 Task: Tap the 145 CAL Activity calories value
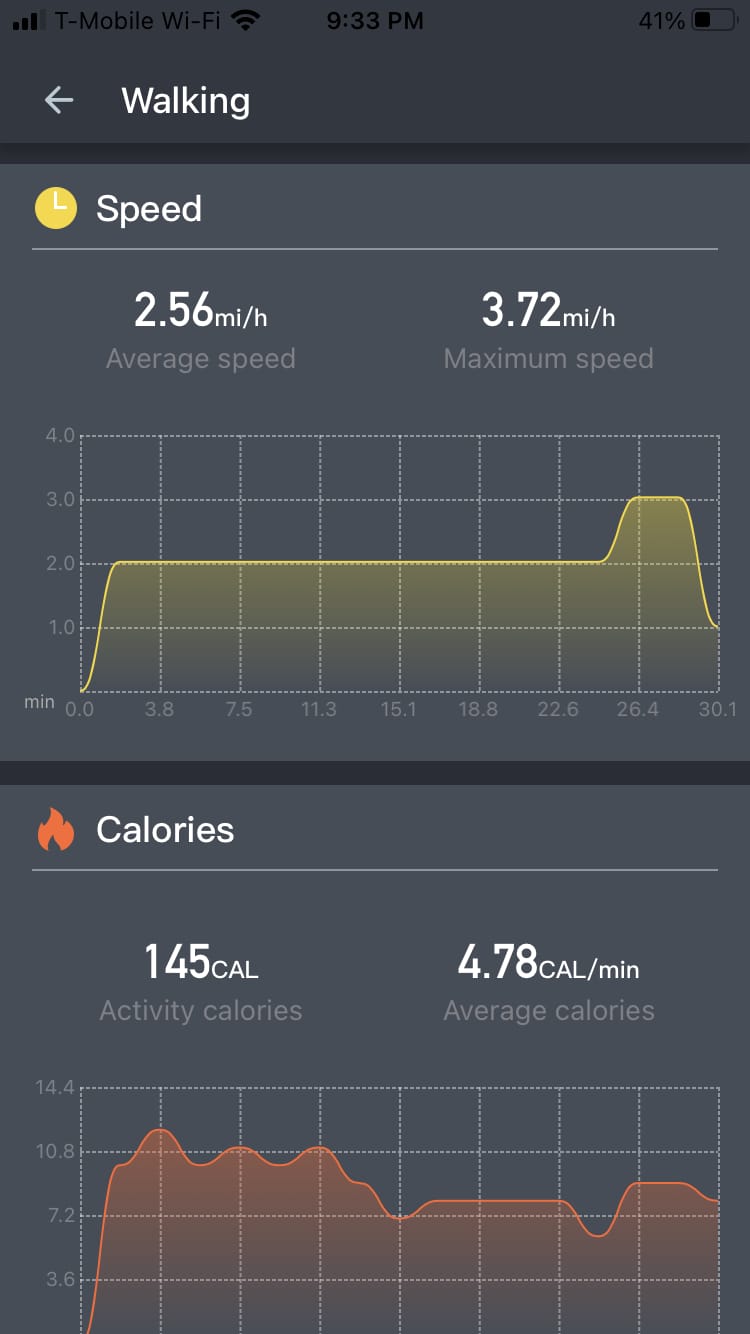click(200, 962)
